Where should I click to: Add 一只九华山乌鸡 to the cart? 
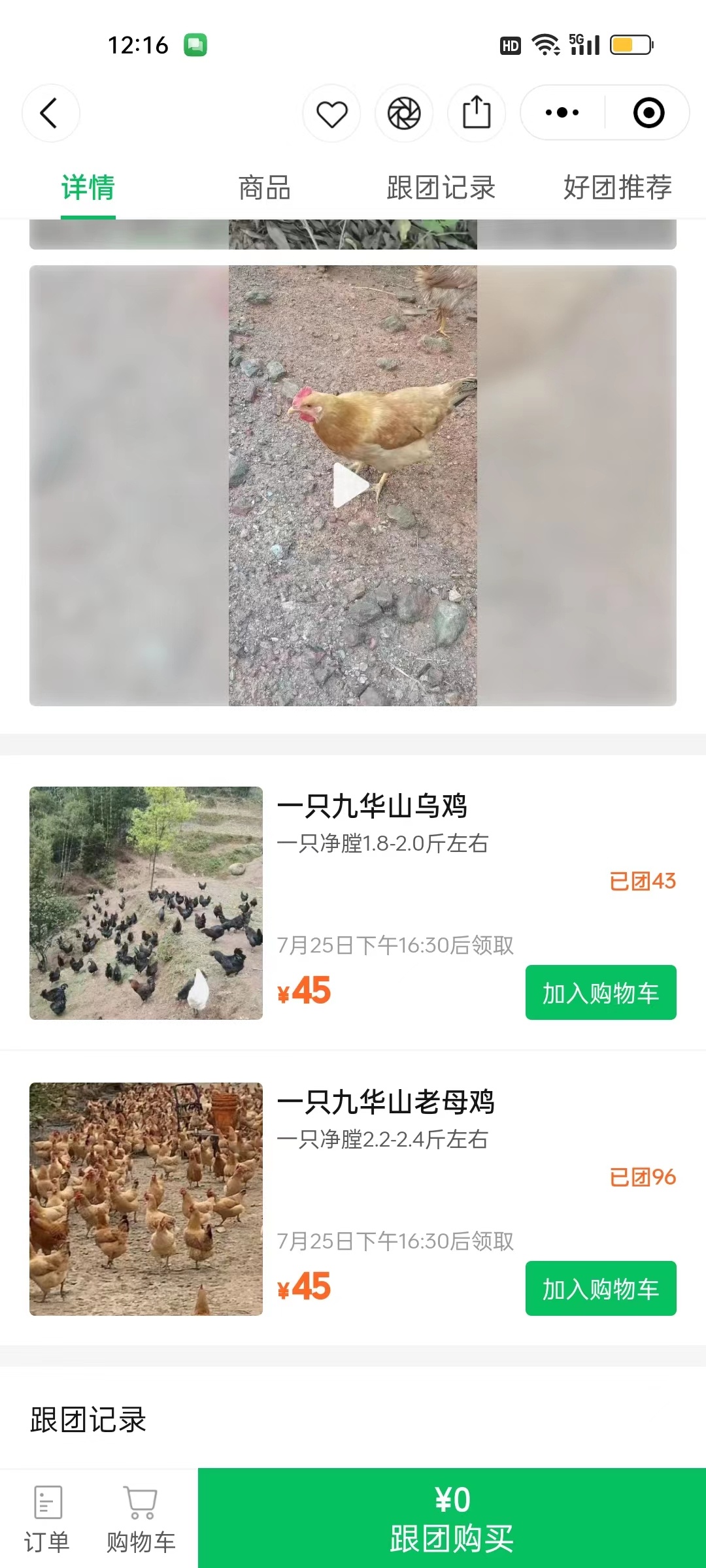[600, 992]
